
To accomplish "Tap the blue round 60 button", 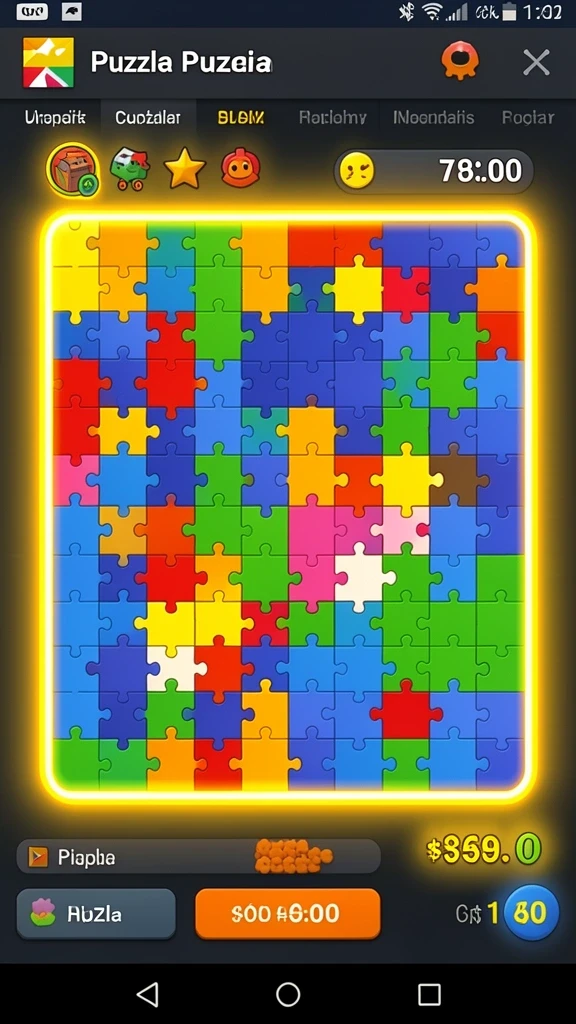I will pyautogui.click(x=532, y=912).
